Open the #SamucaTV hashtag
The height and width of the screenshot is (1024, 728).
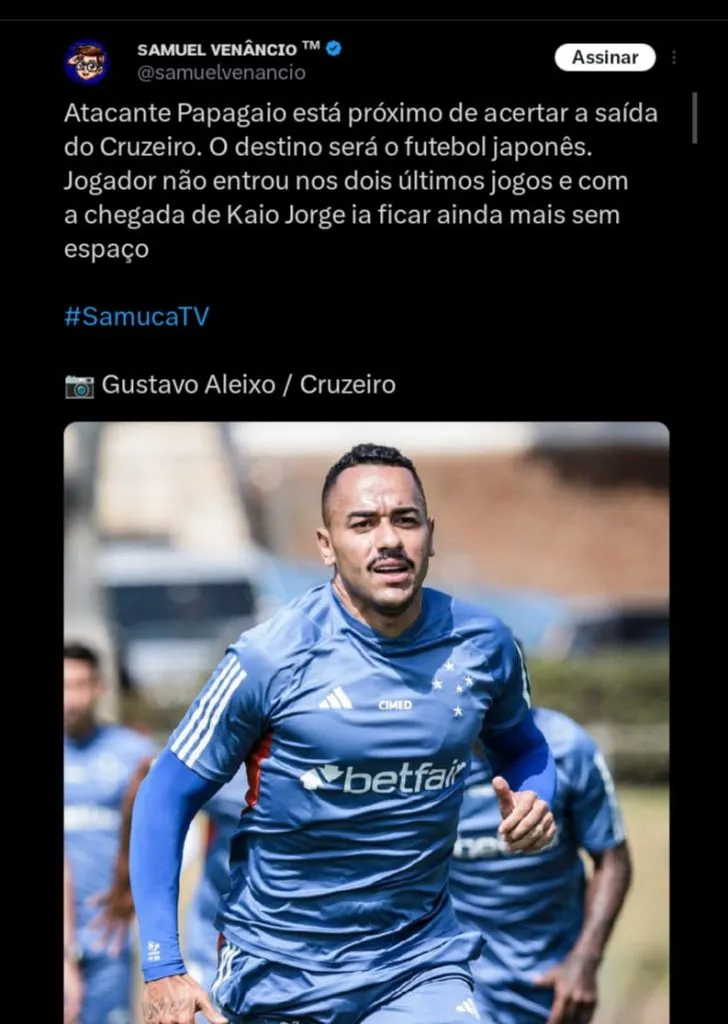tap(136, 317)
